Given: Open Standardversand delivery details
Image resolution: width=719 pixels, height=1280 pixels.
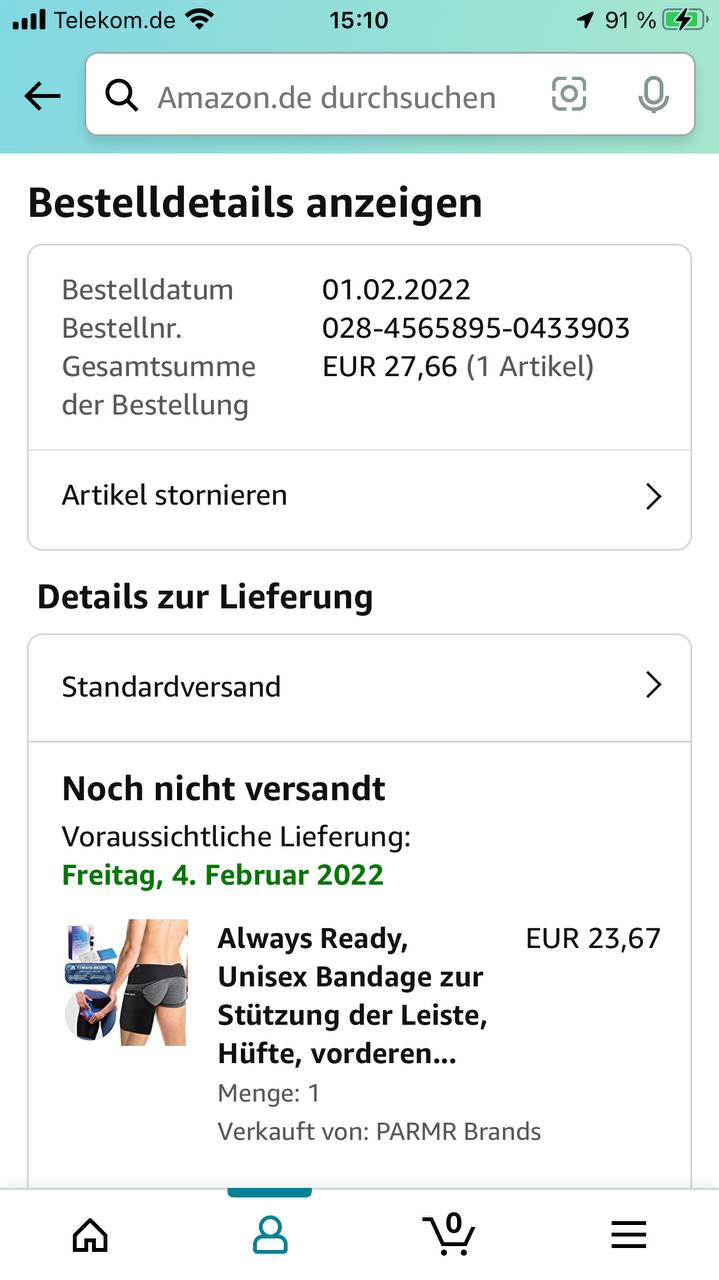Looking at the screenshot, I should (x=359, y=686).
